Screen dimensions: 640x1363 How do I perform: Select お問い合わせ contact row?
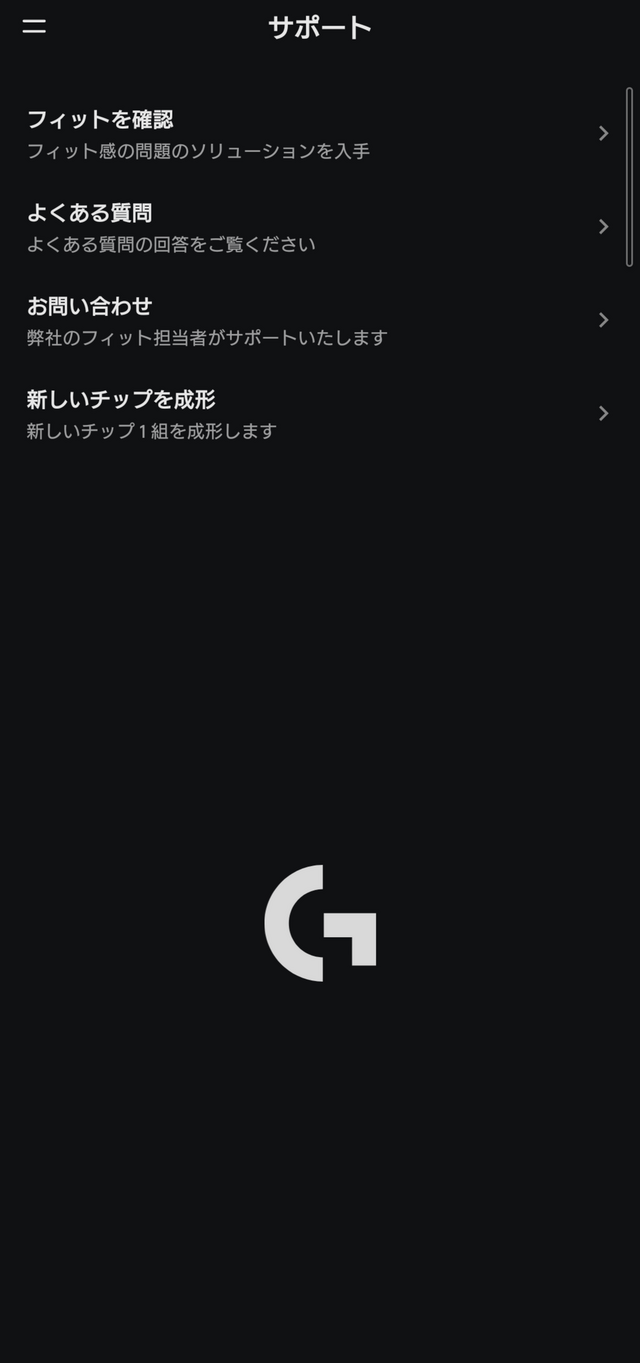(x=310, y=320)
